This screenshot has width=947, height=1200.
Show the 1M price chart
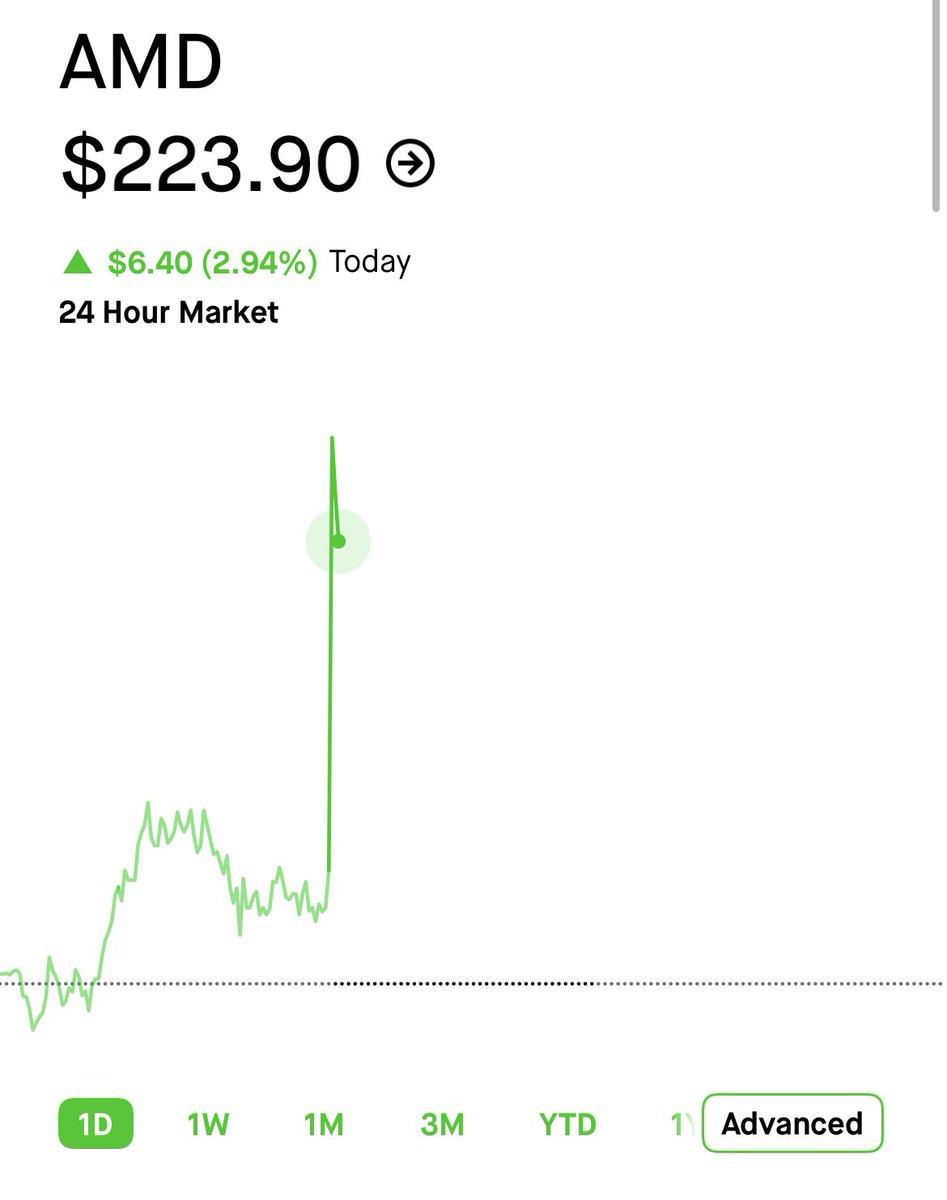324,1124
